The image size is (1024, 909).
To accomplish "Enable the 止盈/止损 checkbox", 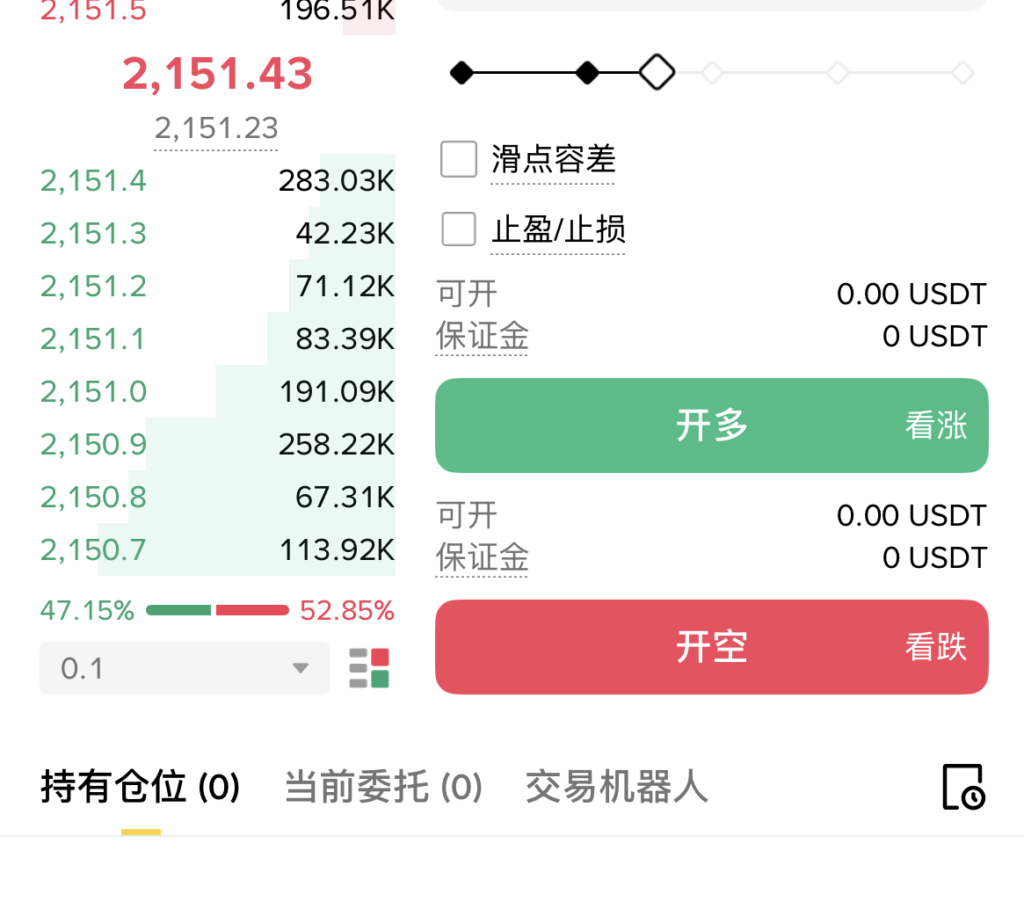I will [x=459, y=229].
